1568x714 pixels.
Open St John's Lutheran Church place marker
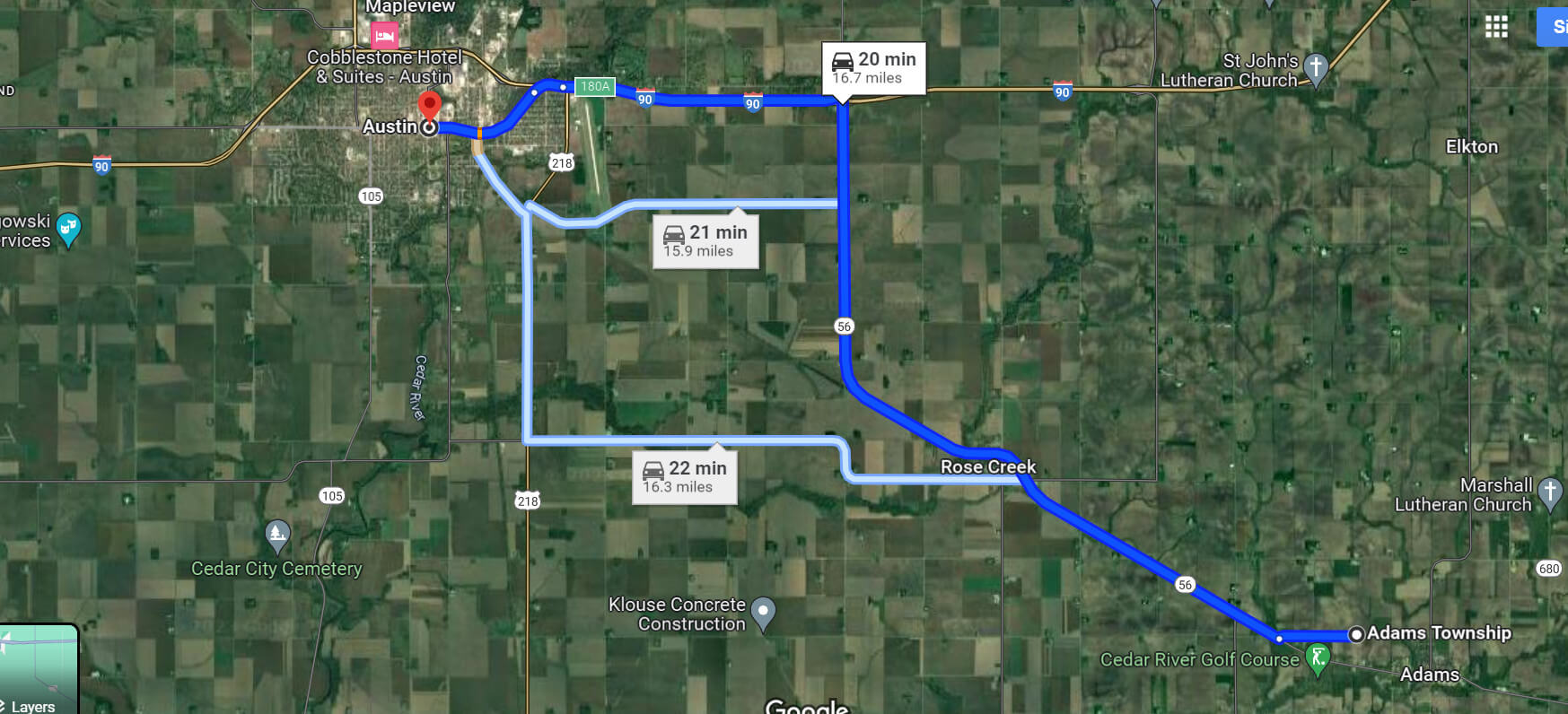[x=1316, y=69]
